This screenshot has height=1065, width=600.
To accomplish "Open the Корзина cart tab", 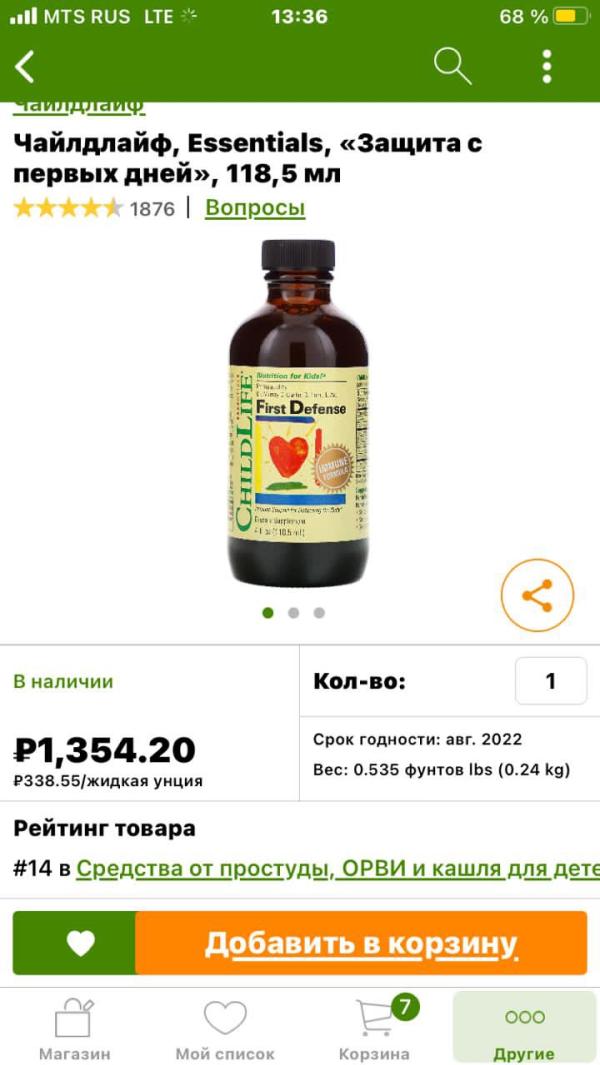I will tap(375, 1030).
